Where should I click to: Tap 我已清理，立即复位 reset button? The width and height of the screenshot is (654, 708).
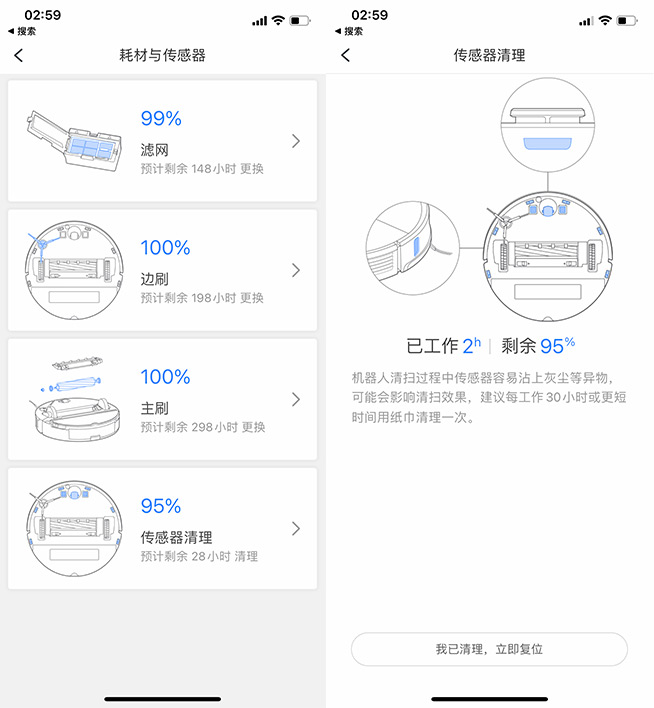click(x=489, y=649)
